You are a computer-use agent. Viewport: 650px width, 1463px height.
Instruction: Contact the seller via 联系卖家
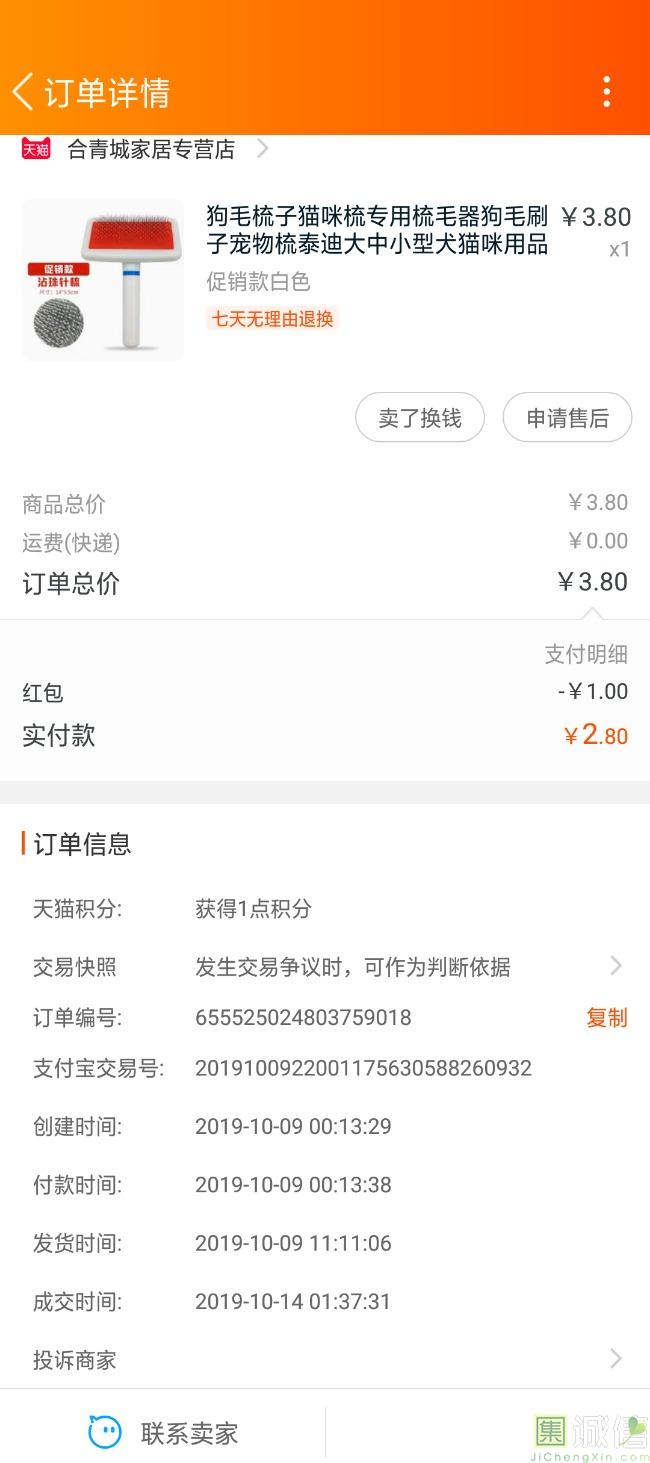165,1433
